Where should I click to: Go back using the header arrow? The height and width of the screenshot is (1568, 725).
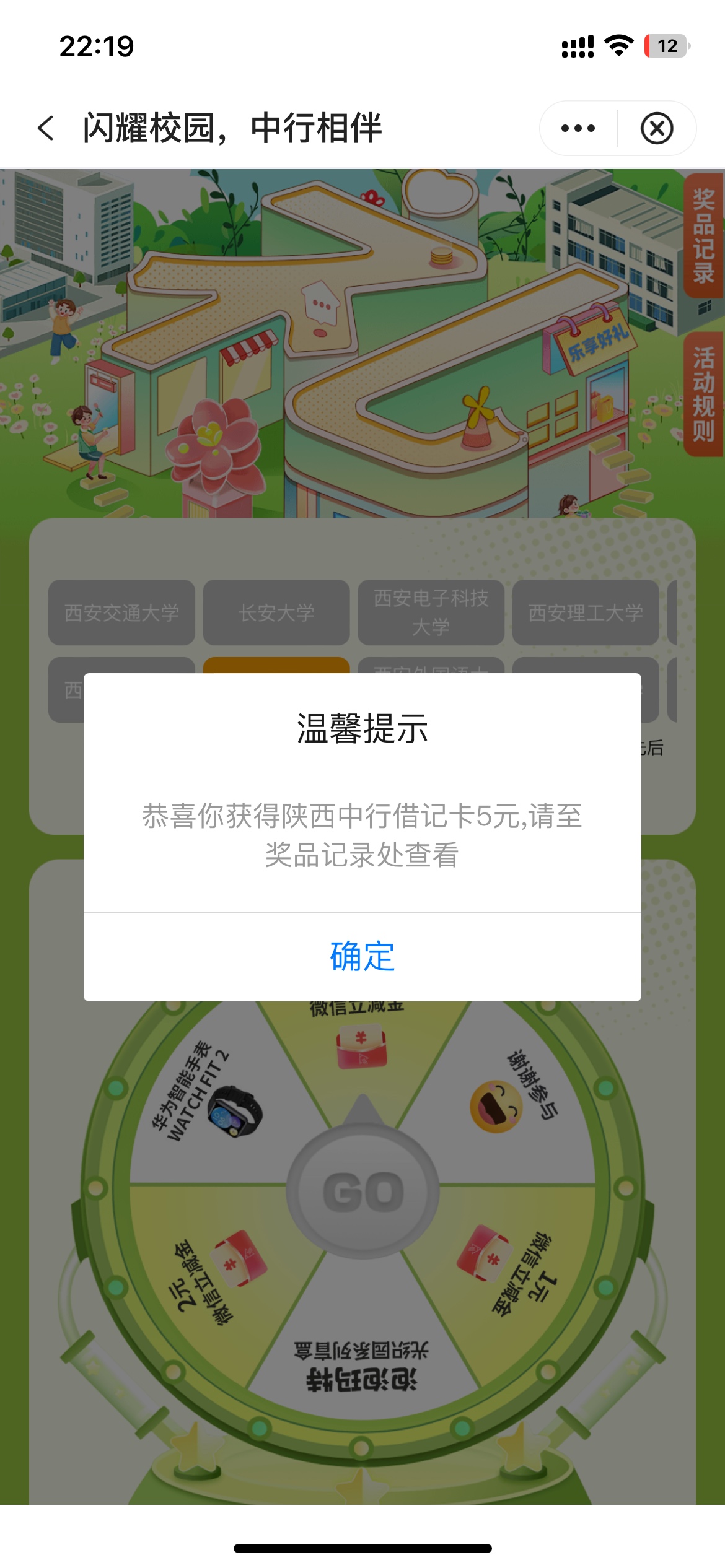[x=46, y=128]
